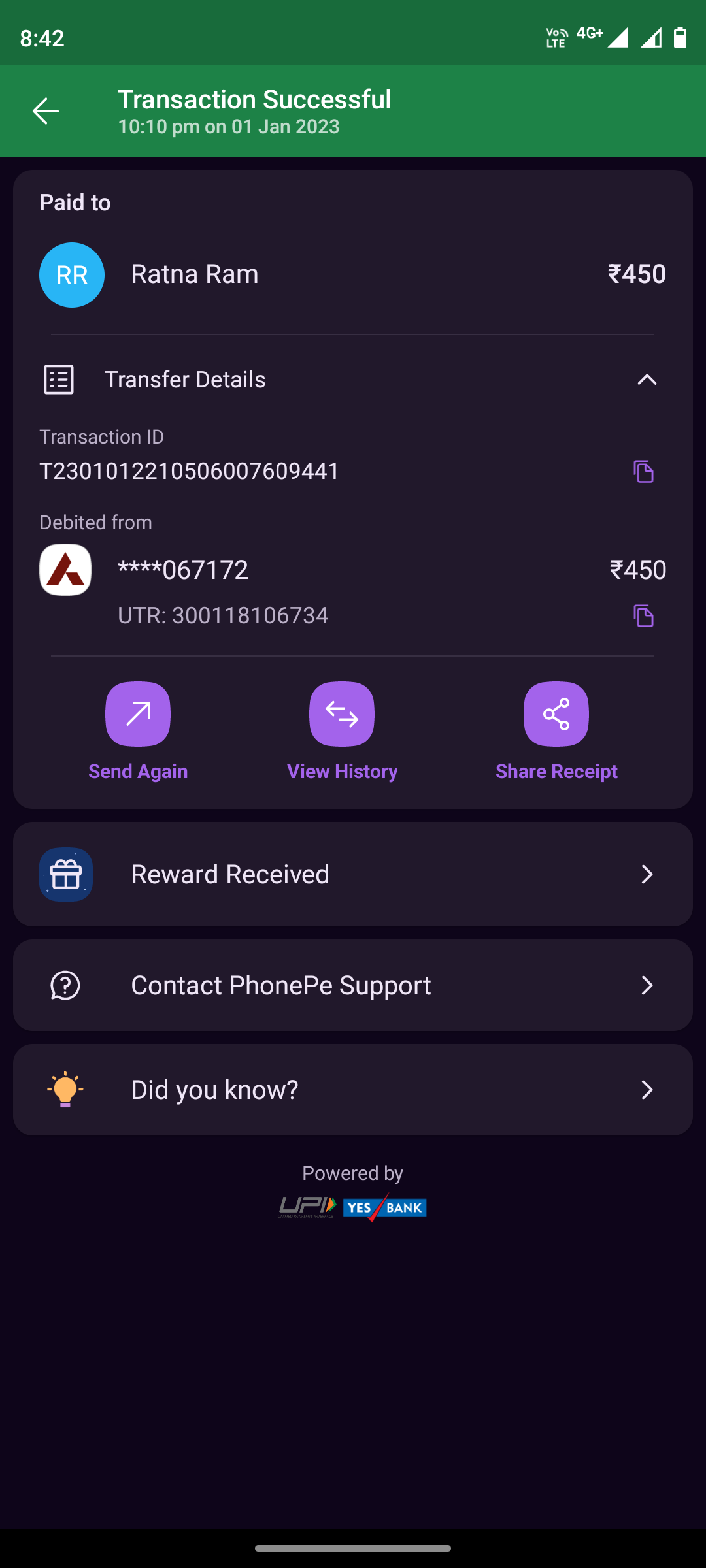
Task: Go back using the top arrow
Action: (46, 111)
